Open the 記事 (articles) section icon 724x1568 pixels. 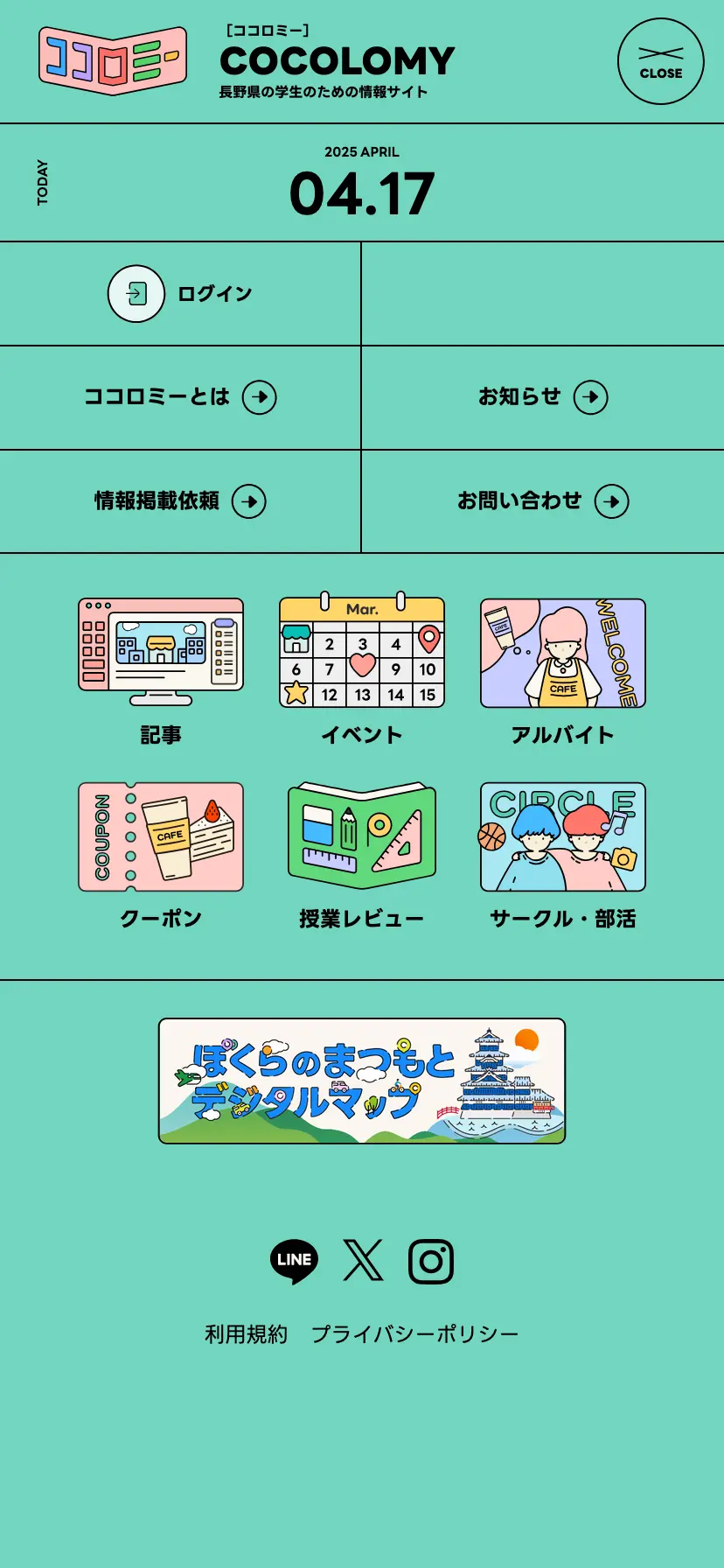point(162,652)
